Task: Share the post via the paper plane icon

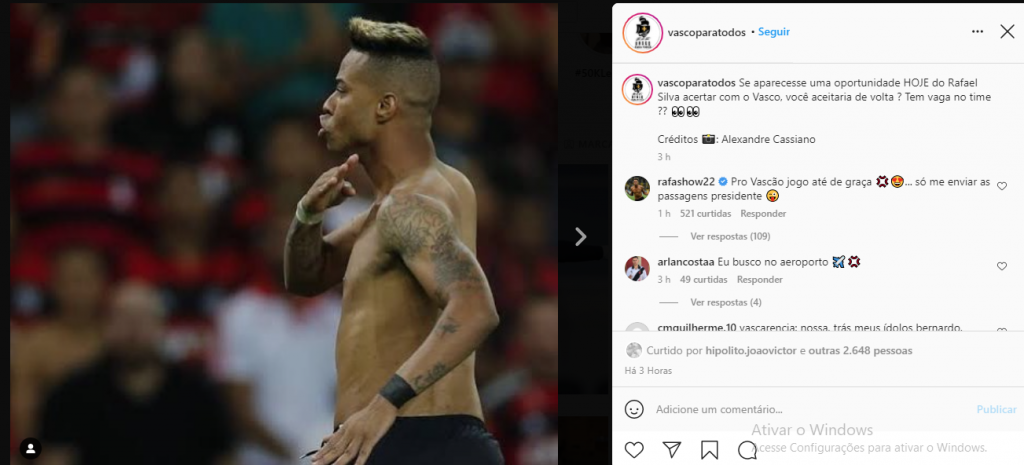Action: point(672,449)
